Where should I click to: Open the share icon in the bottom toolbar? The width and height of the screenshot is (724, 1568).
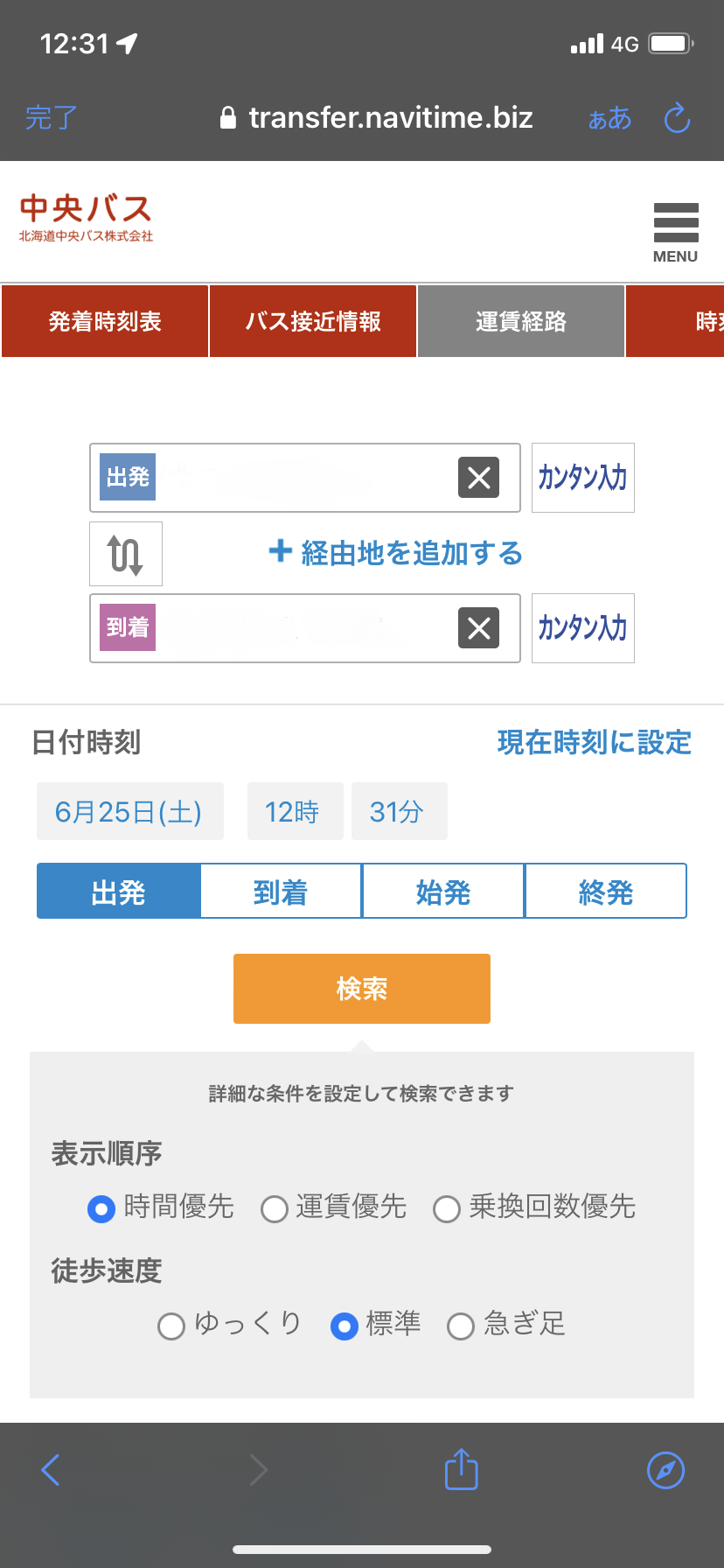click(x=462, y=1469)
